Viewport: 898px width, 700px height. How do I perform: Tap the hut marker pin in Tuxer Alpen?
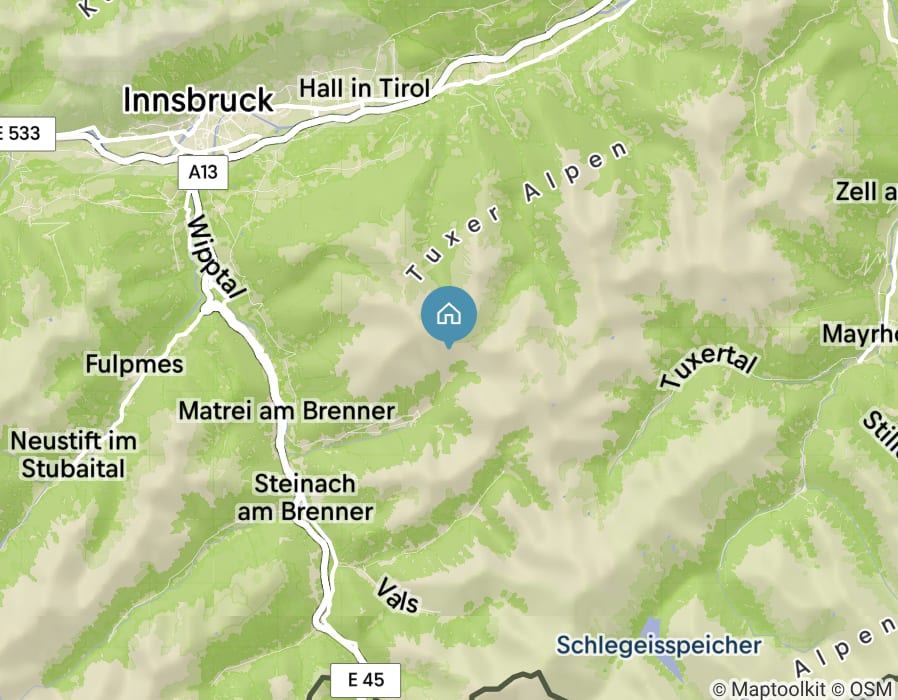point(449,314)
